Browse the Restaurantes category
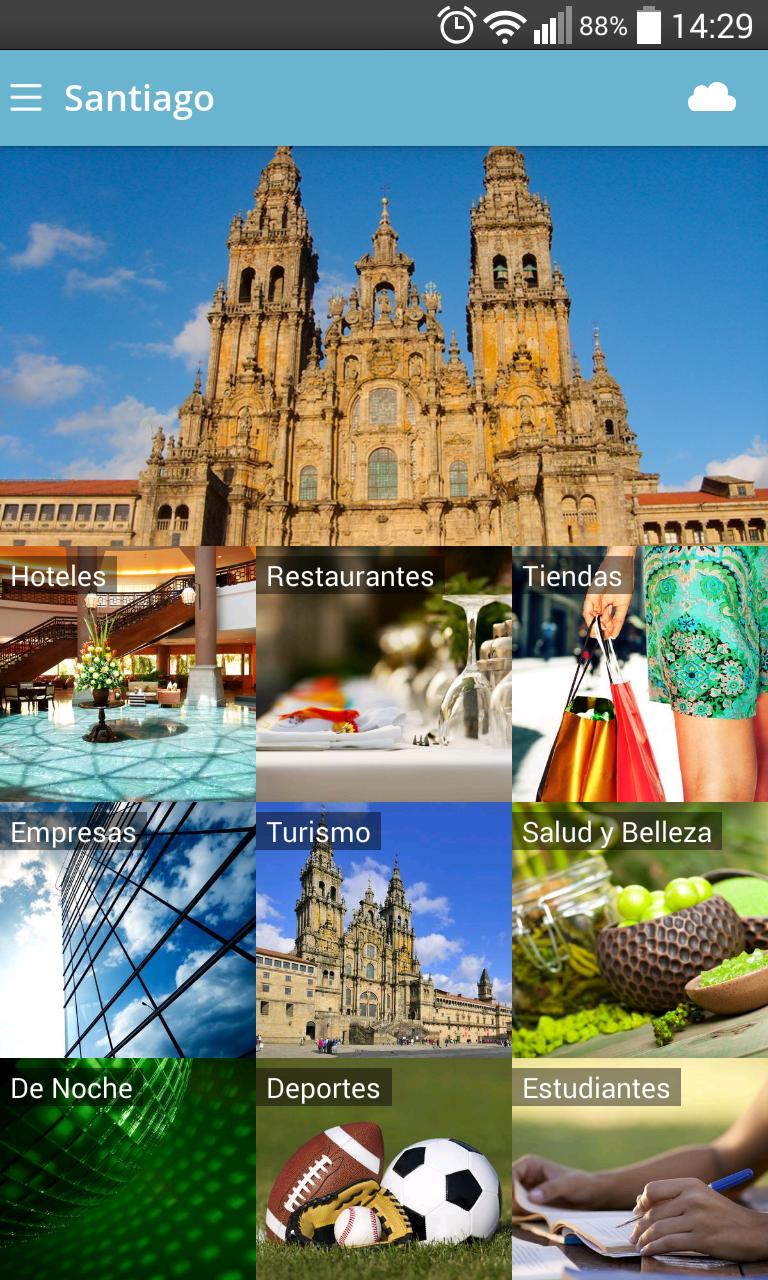This screenshot has height=1280, width=768. 383,673
